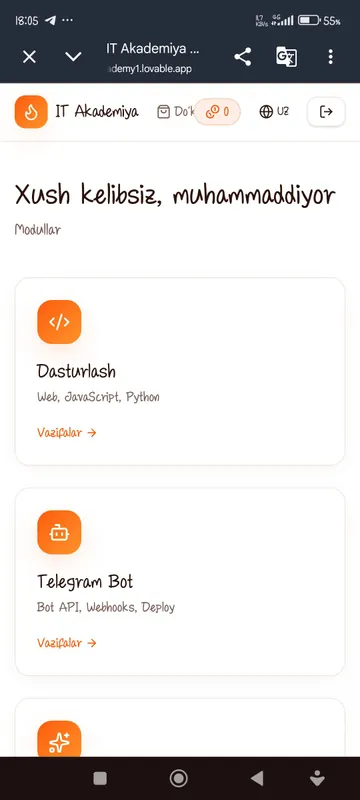Log out using the exit button

pos(326,112)
